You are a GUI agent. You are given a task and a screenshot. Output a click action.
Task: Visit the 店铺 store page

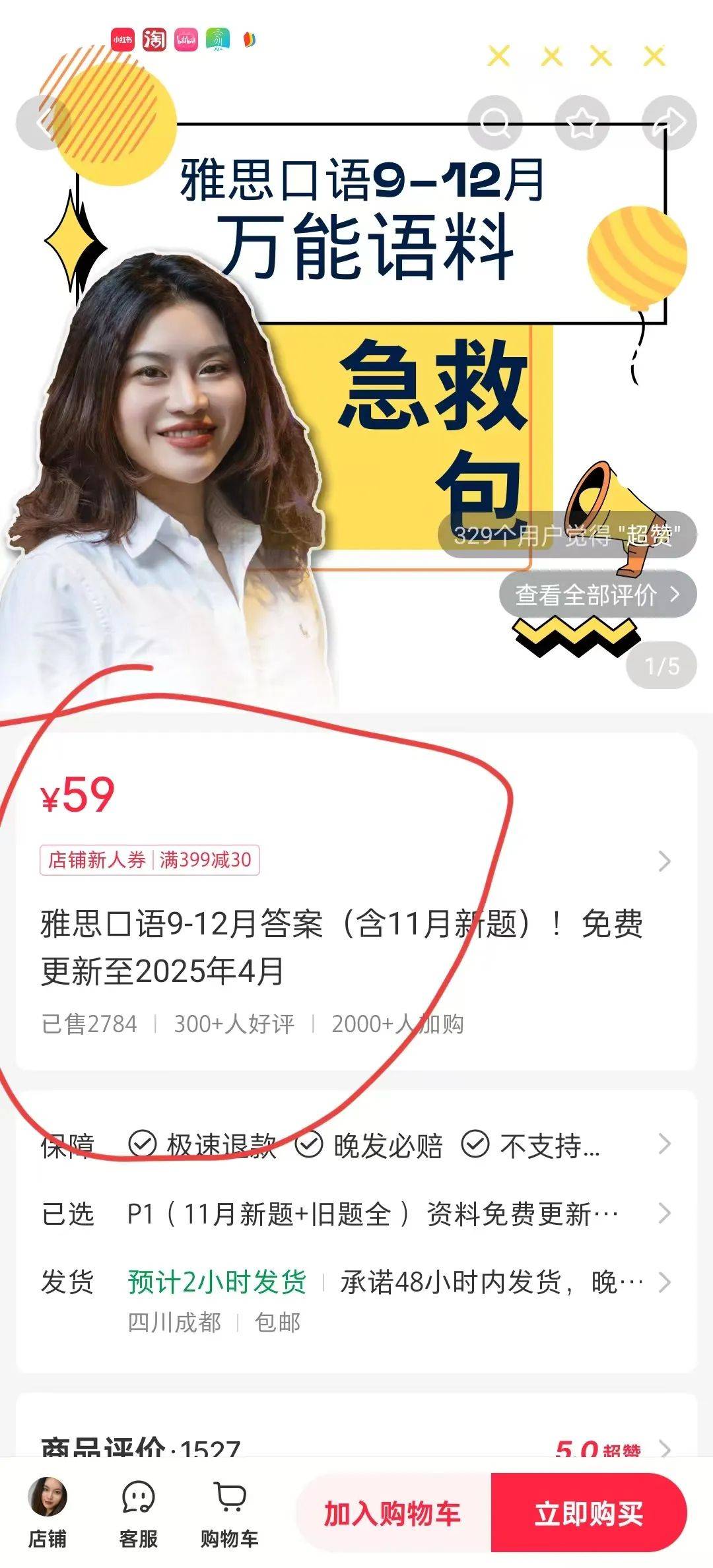(48, 1510)
